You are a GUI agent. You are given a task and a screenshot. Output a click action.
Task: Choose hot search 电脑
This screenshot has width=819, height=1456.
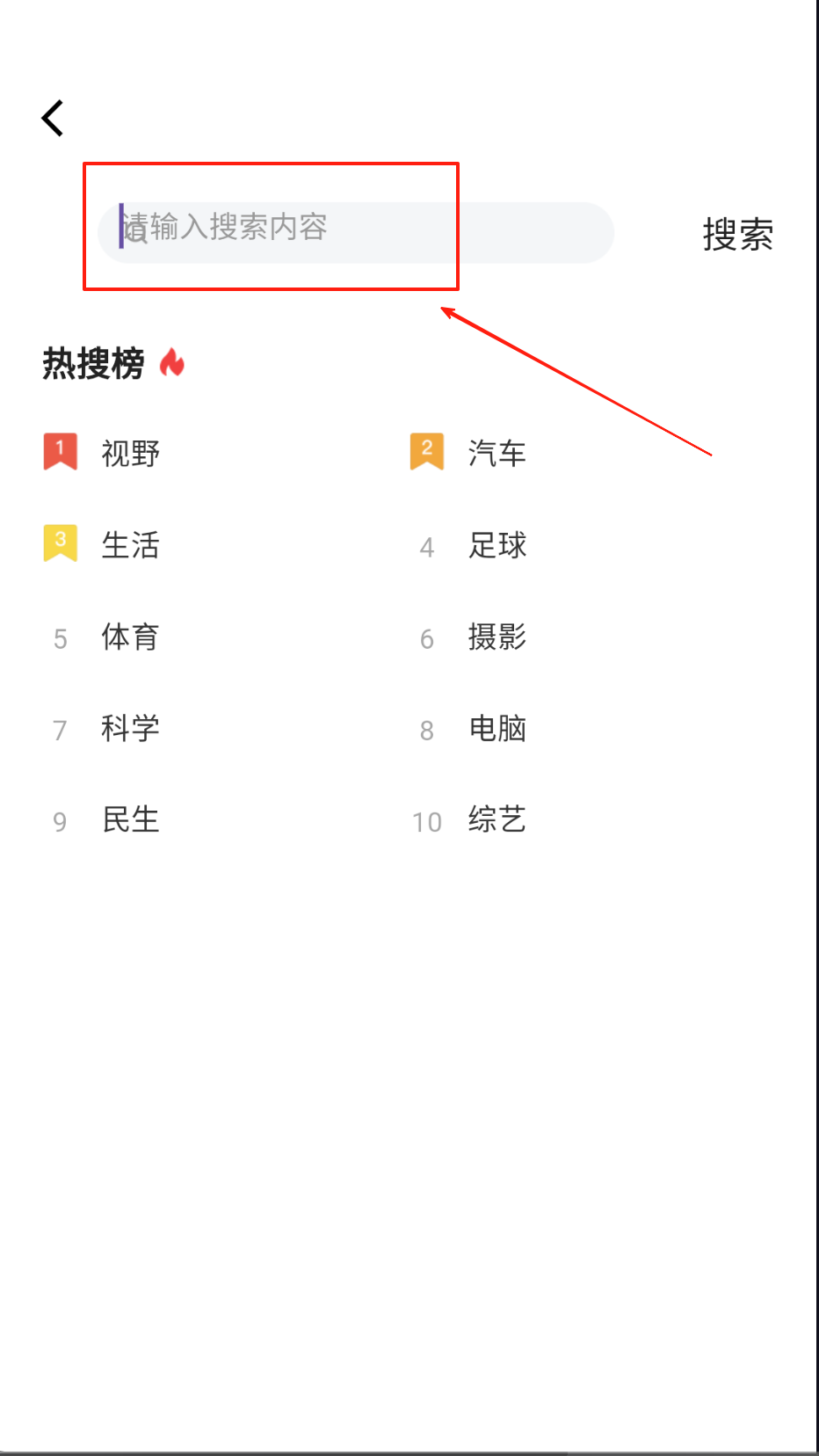pyautogui.click(x=496, y=728)
